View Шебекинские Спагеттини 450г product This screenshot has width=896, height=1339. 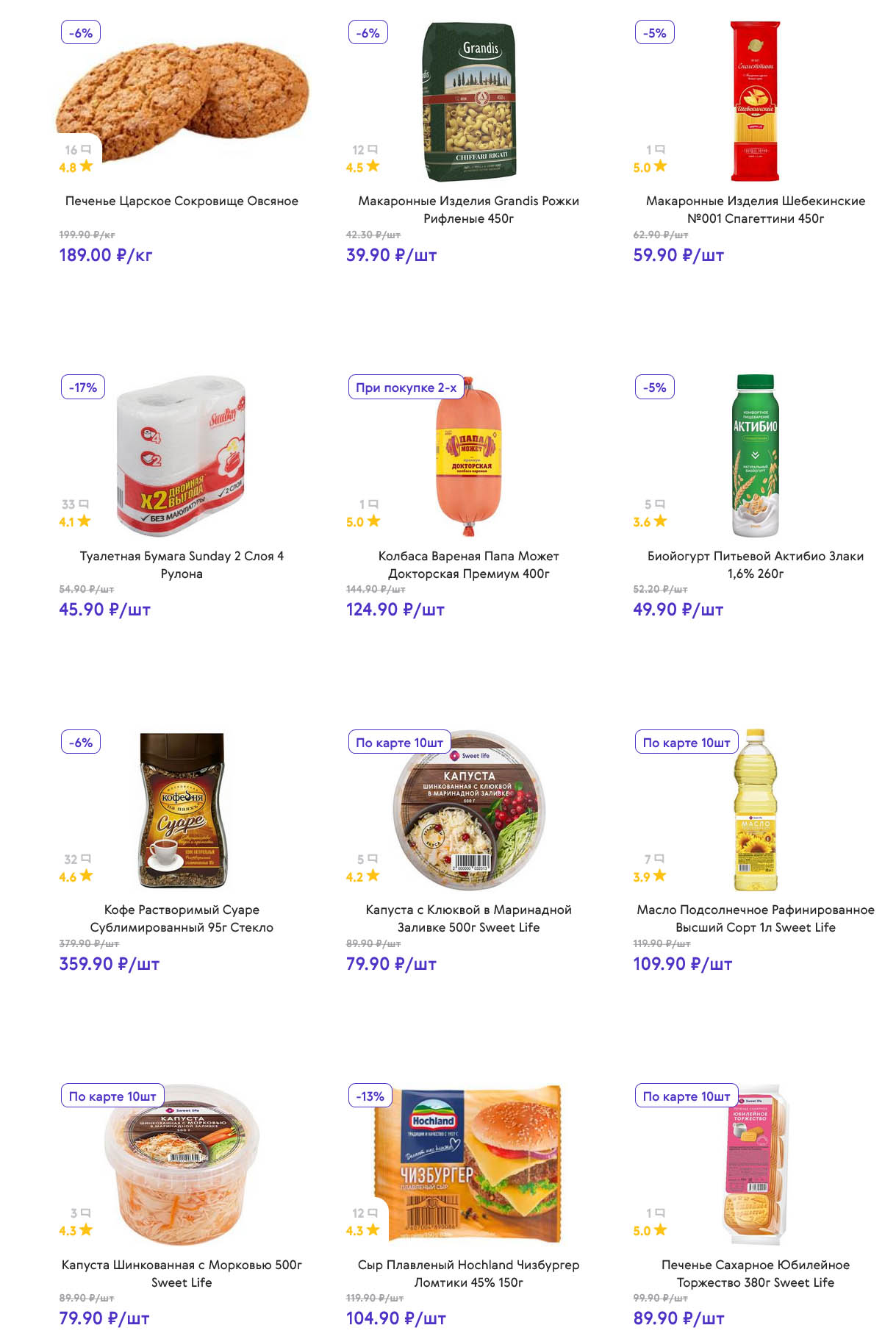[755, 210]
